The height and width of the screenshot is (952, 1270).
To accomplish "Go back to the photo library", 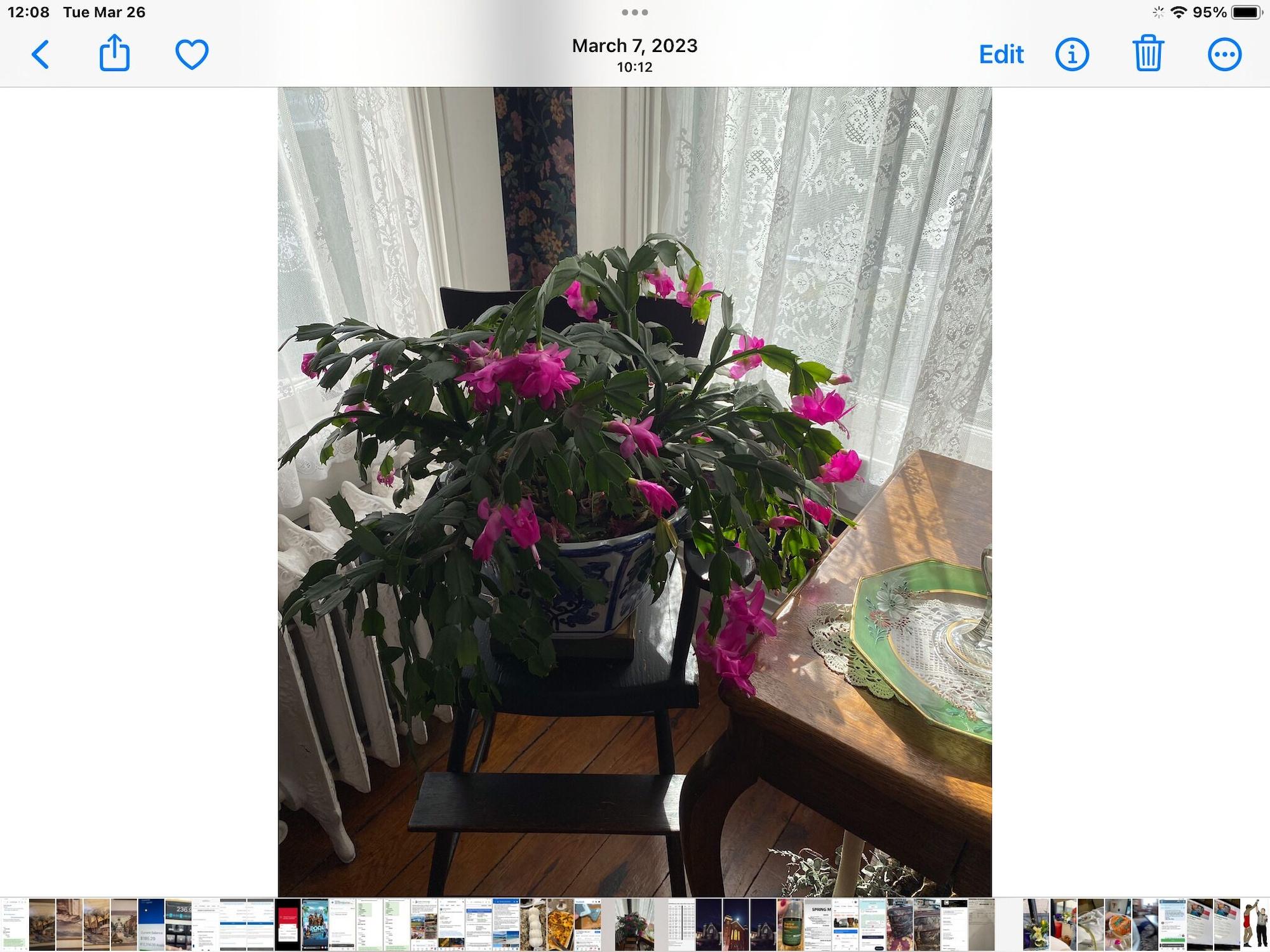I will pyautogui.click(x=41, y=55).
